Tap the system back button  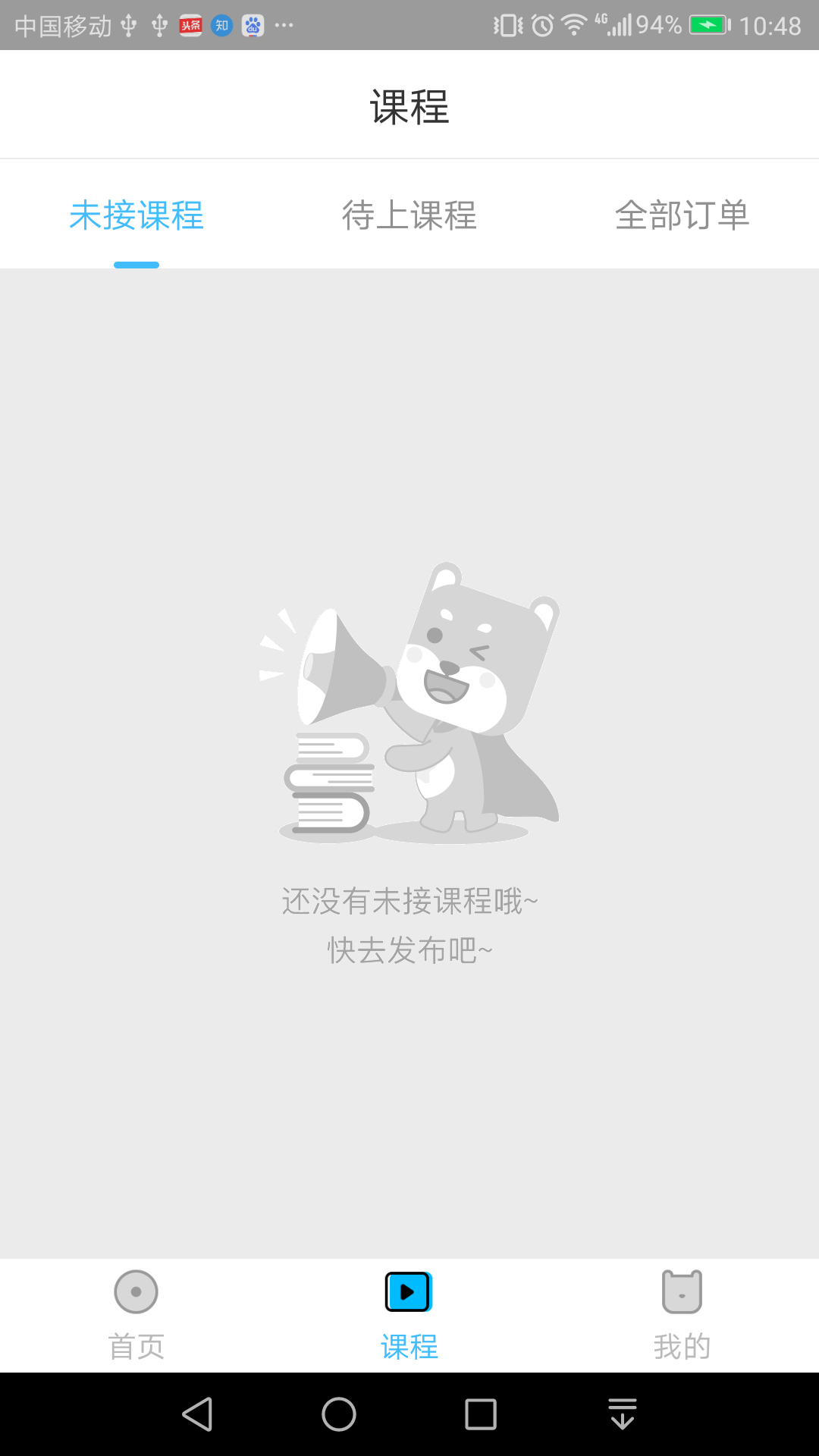tap(198, 1414)
